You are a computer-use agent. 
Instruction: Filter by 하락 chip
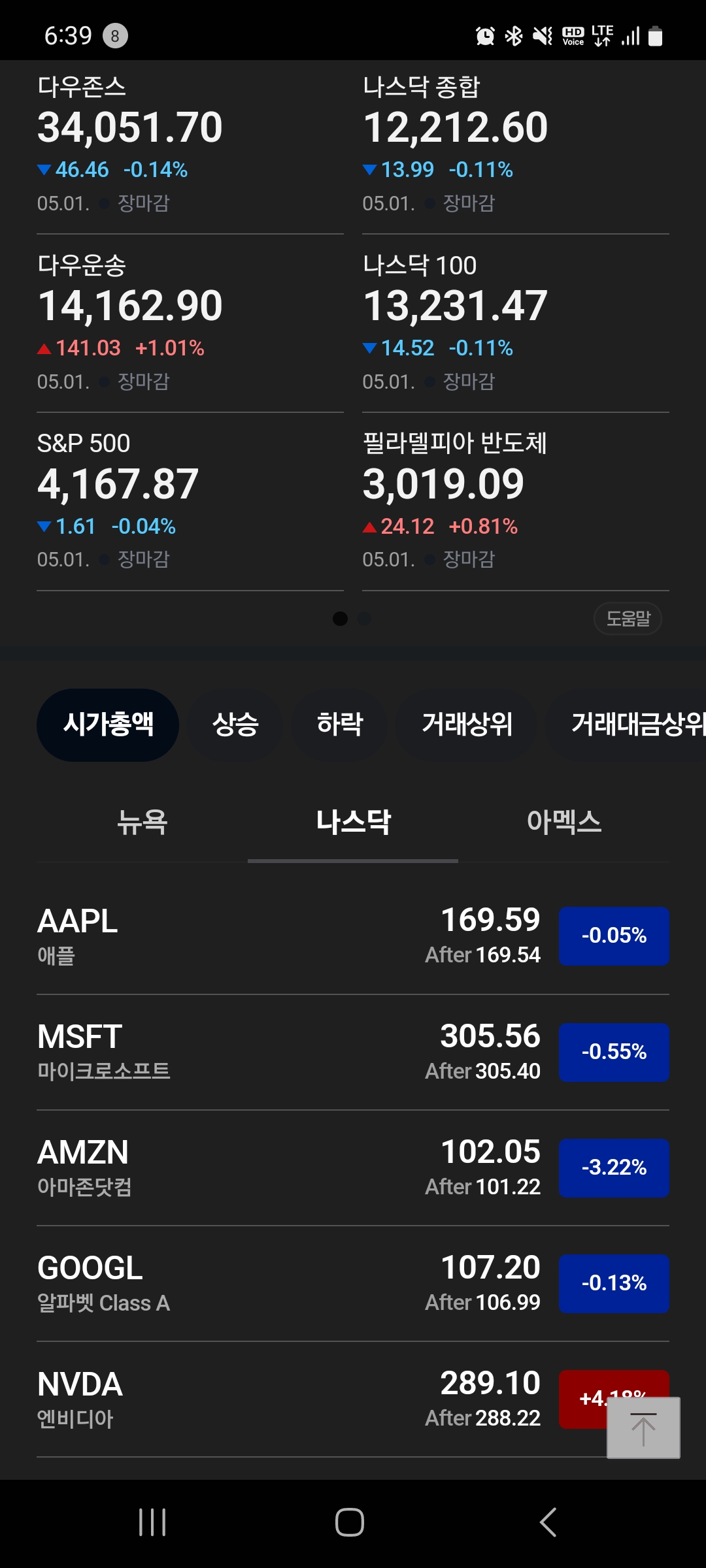tap(340, 725)
